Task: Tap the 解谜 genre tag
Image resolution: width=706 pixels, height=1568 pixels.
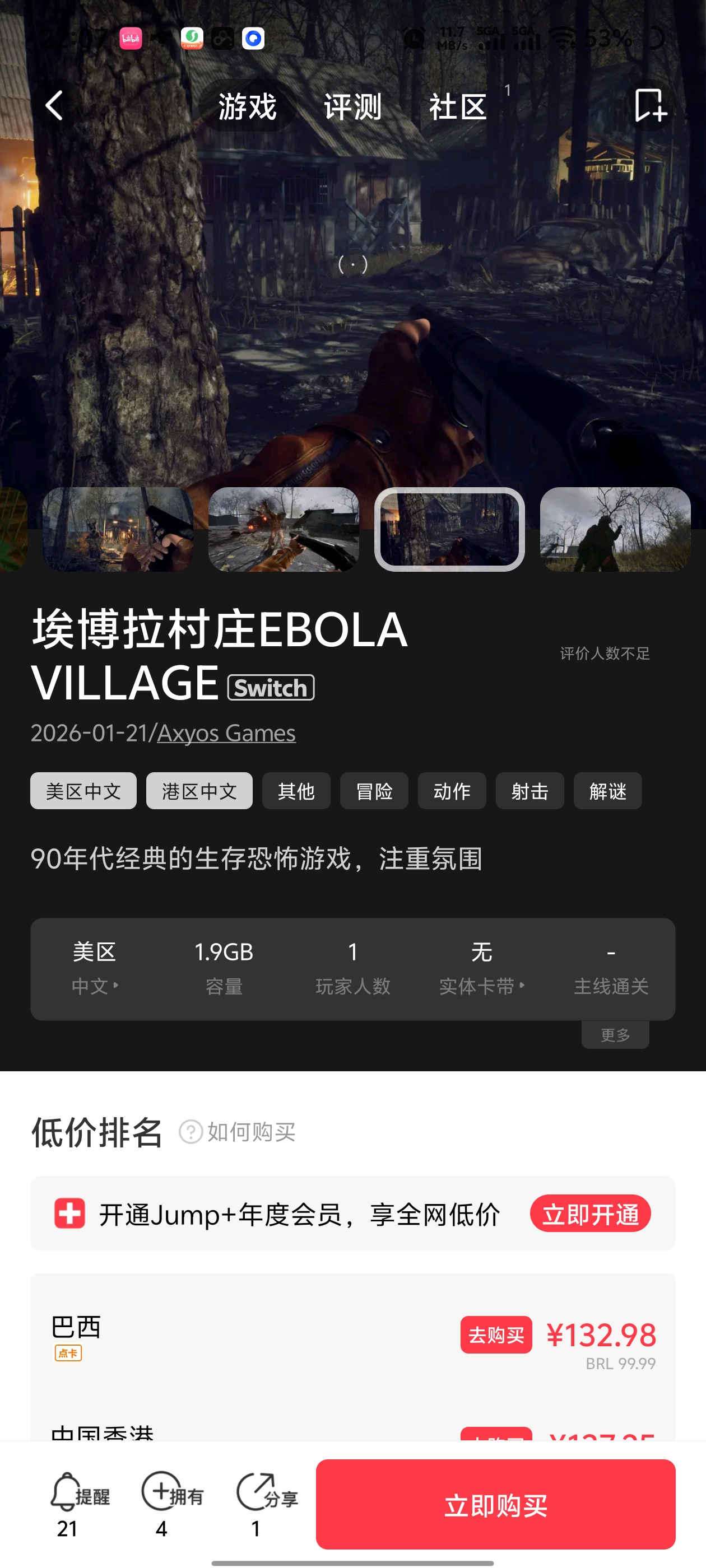Action: click(607, 791)
